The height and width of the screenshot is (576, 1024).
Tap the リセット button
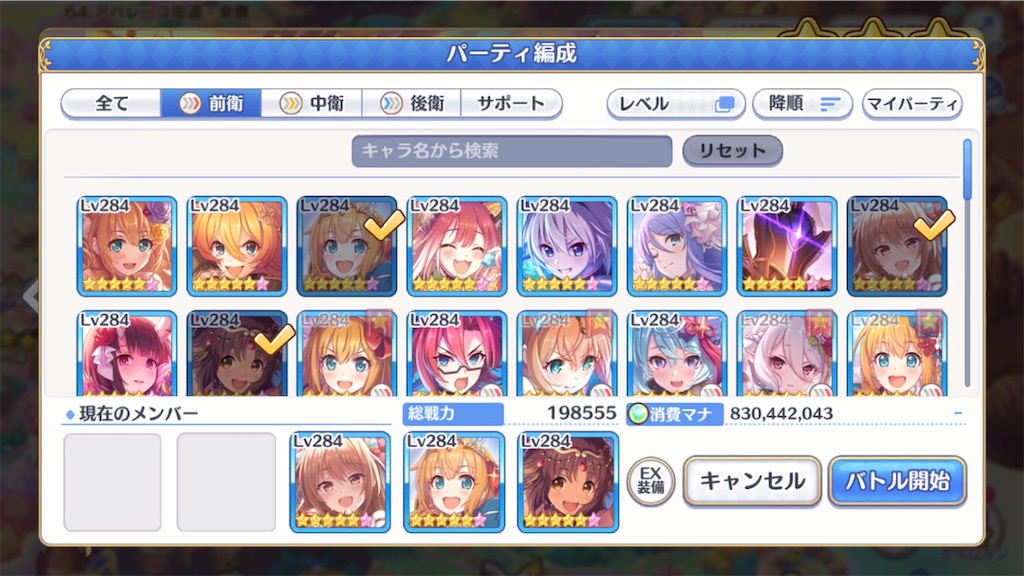732,151
